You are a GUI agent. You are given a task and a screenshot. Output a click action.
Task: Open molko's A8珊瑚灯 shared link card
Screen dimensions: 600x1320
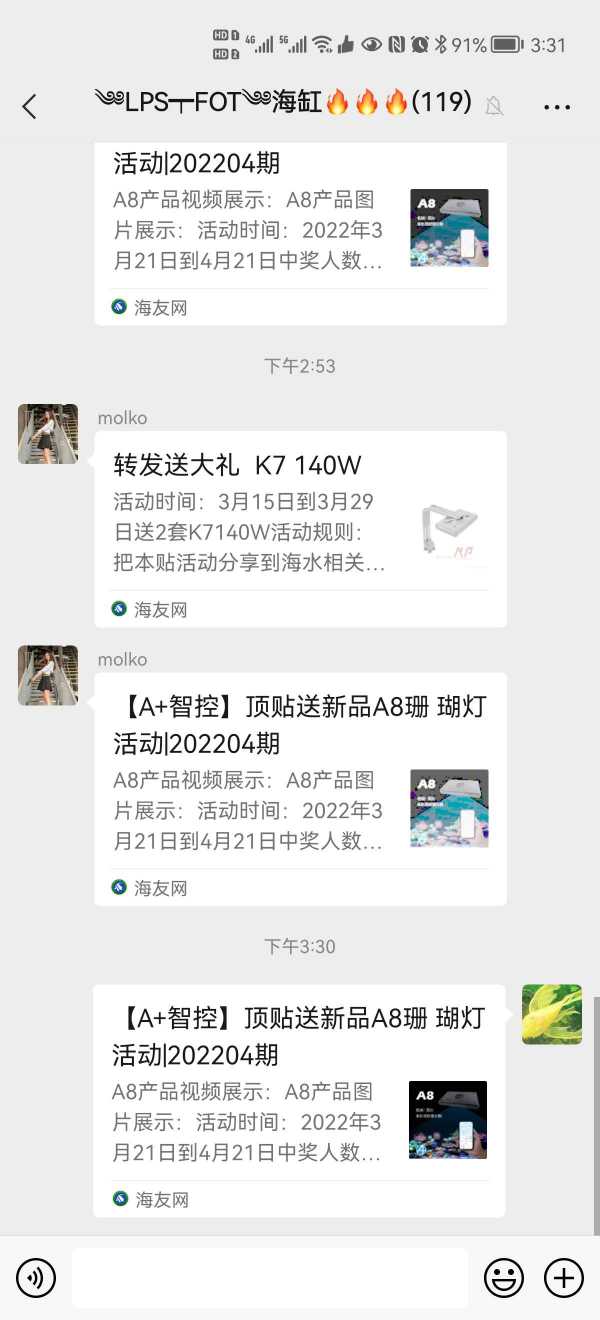300,788
